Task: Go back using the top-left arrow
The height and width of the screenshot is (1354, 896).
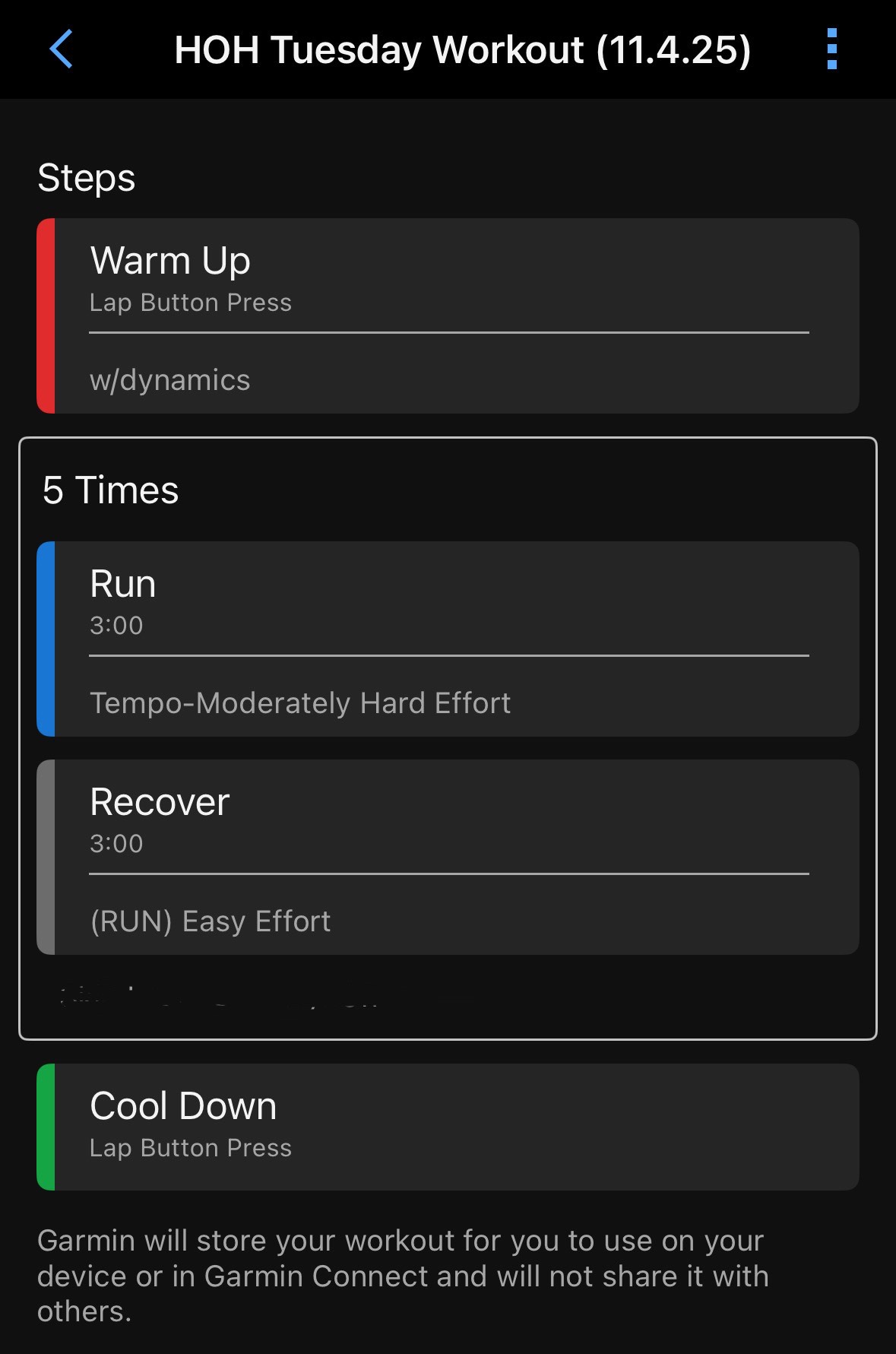Action: point(61,49)
